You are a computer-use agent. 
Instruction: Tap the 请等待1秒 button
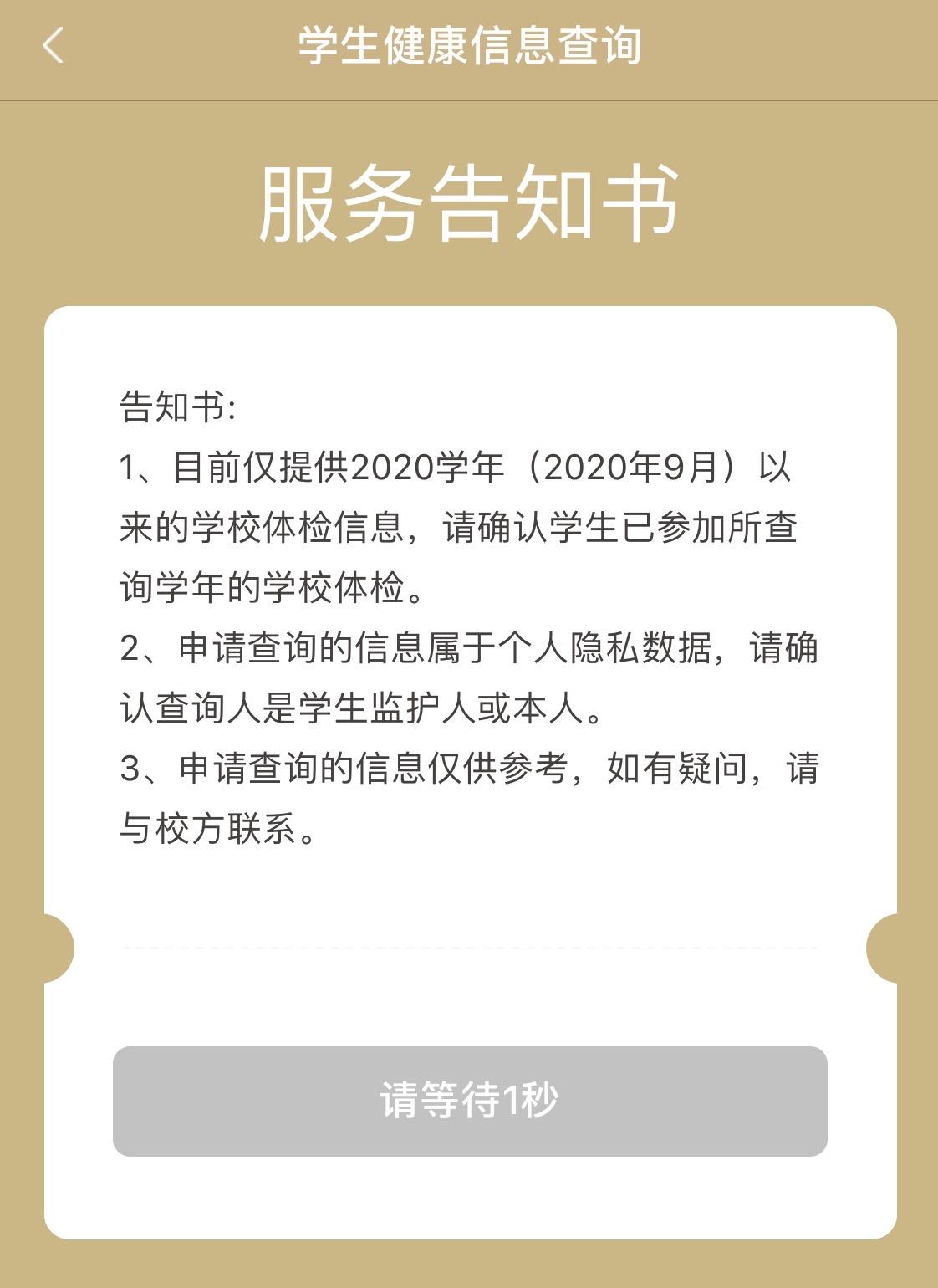470,1101
